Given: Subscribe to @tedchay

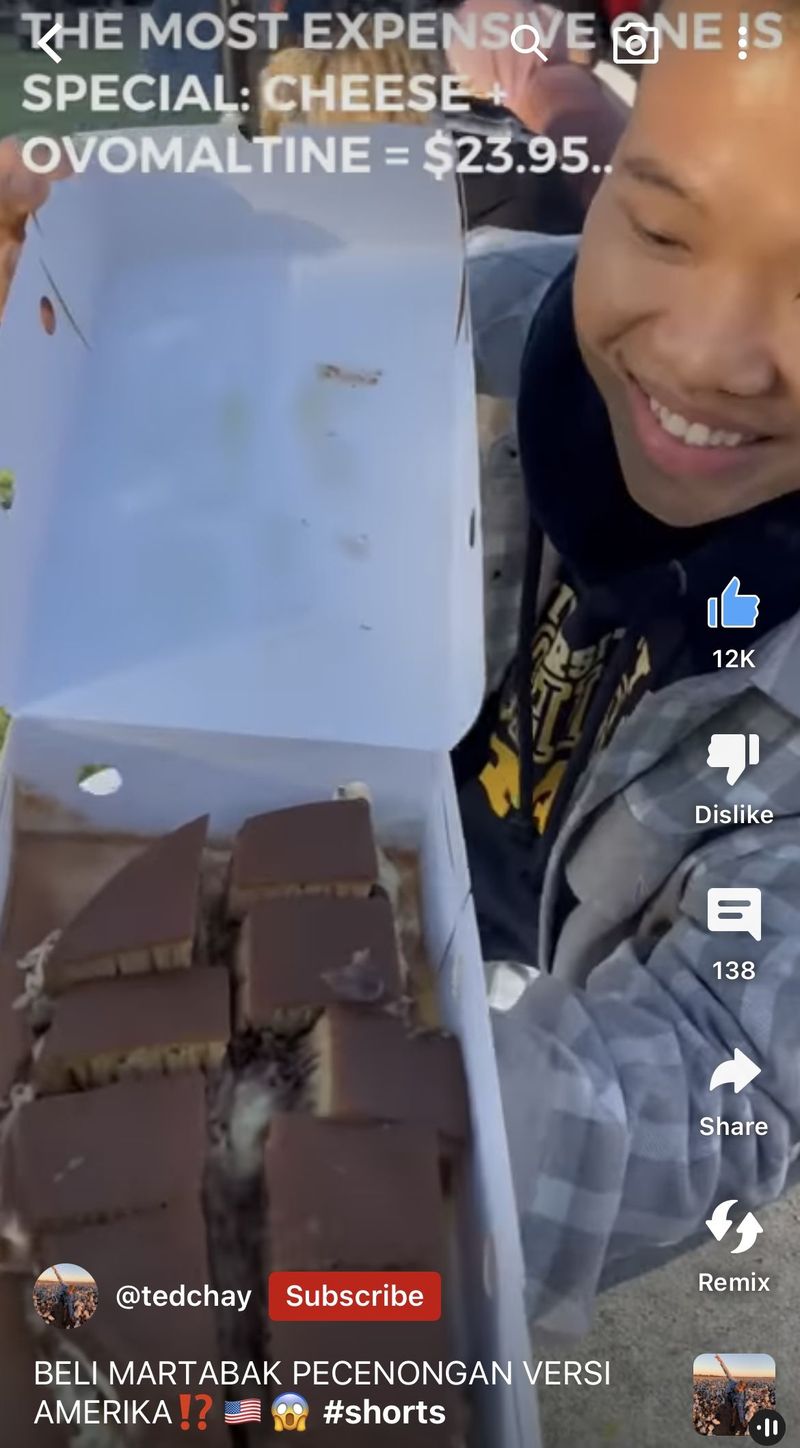Looking at the screenshot, I should pyautogui.click(x=354, y=1296).
